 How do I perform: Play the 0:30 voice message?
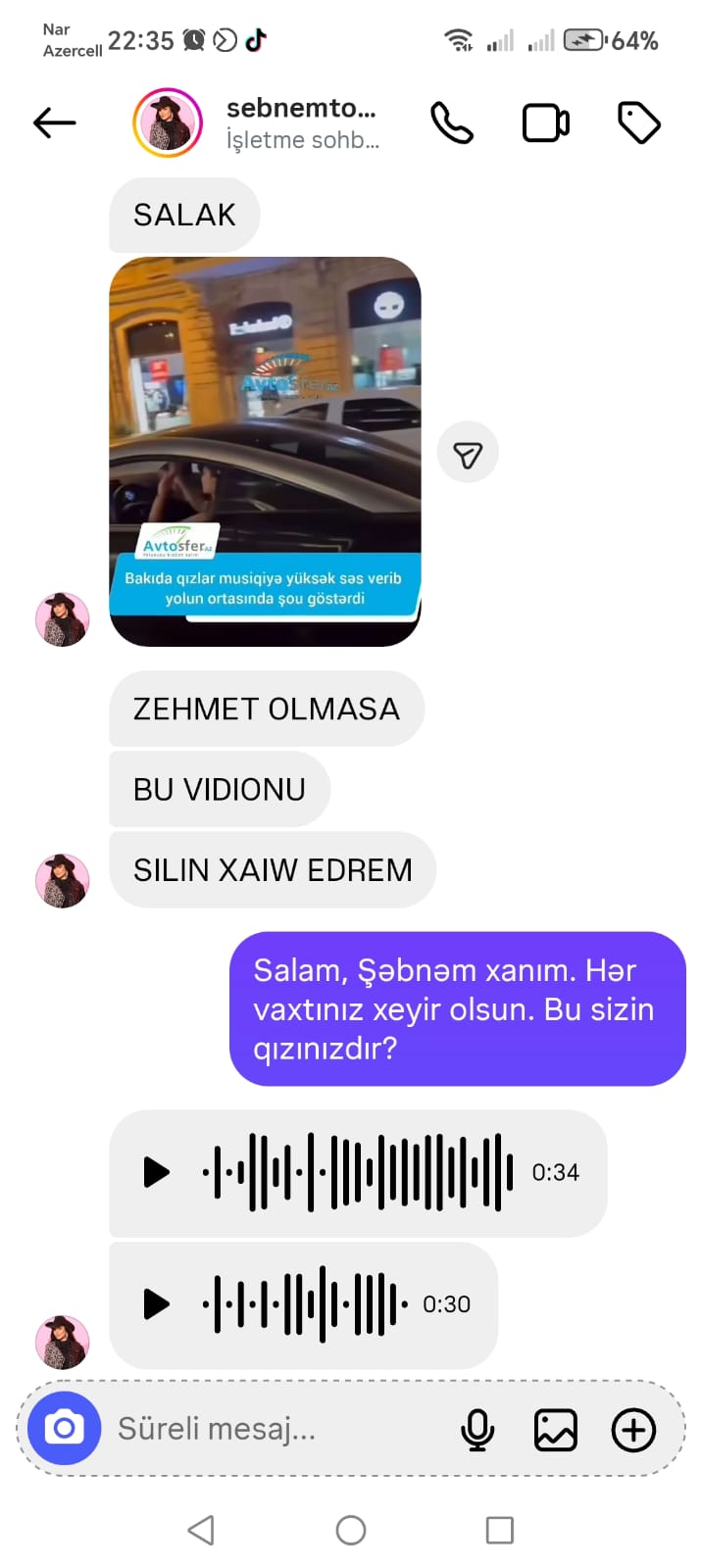tap(157, 1304)
